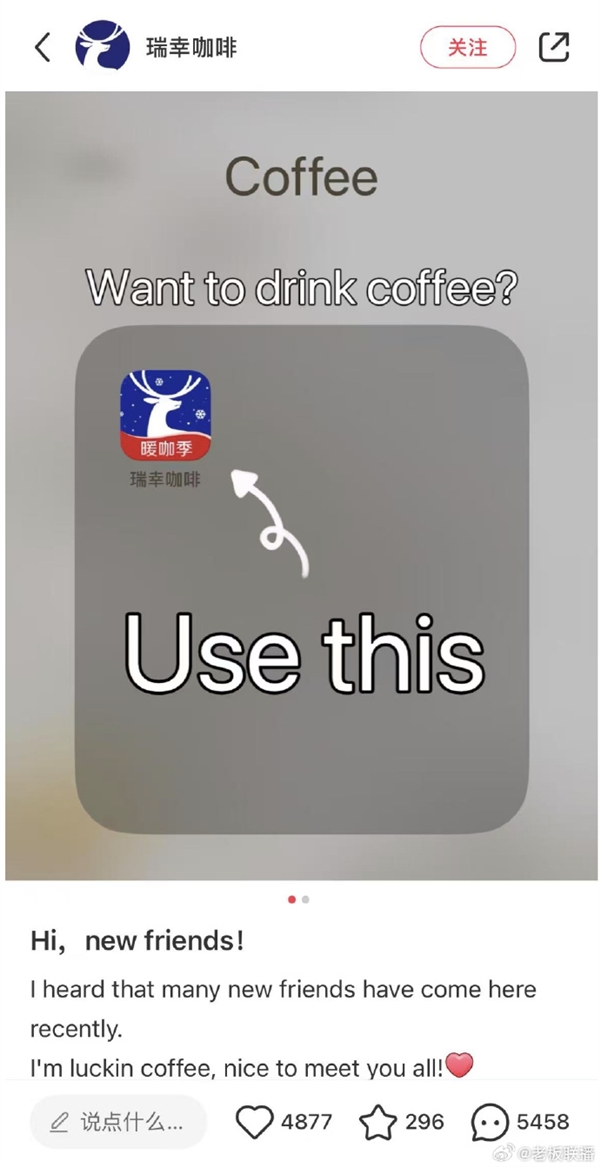
Task: Save this post with the star icon
Action: point(378,1122)
